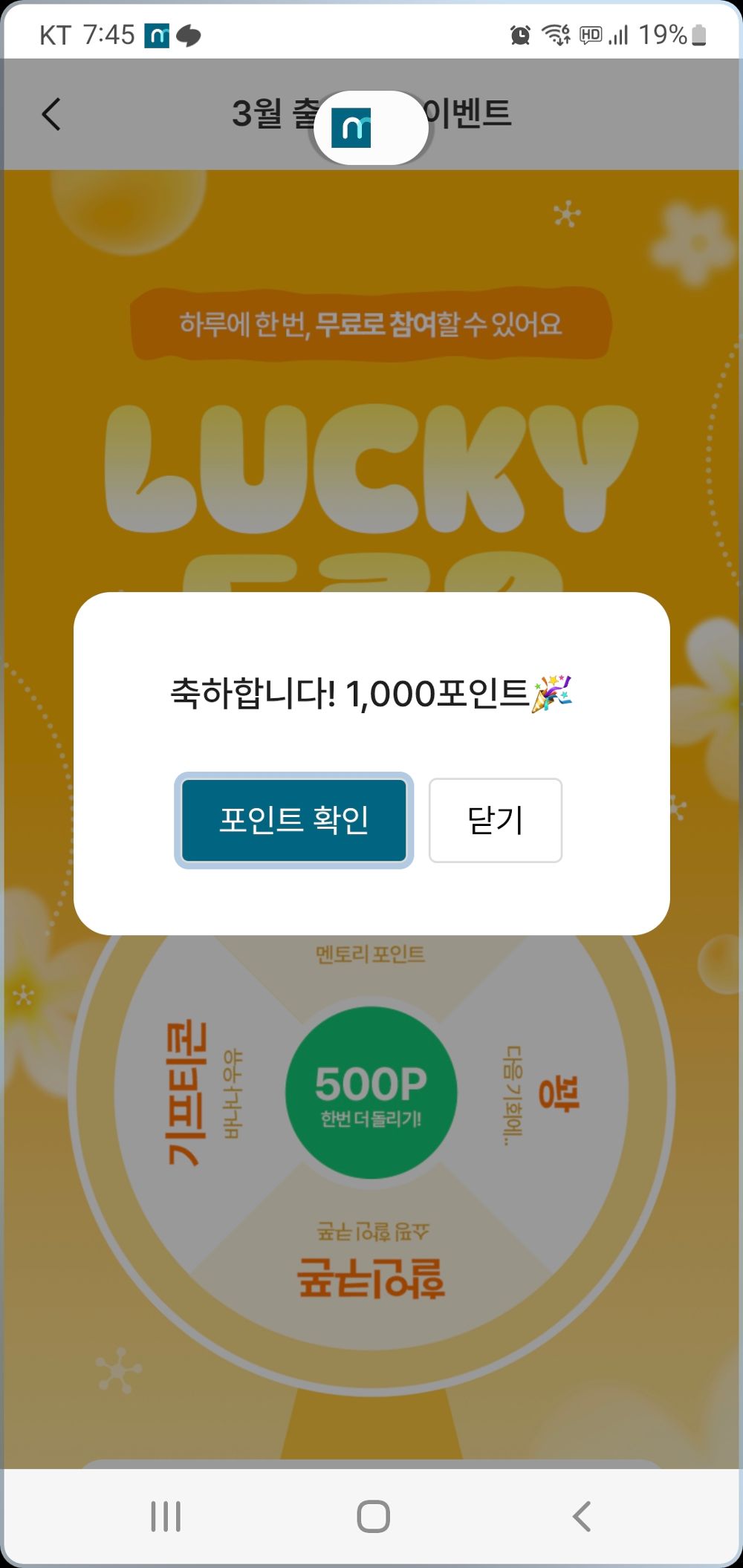743x1568 pixels.
Task: Select the 포인트 확인 button
Action: (x=293, y=820)
